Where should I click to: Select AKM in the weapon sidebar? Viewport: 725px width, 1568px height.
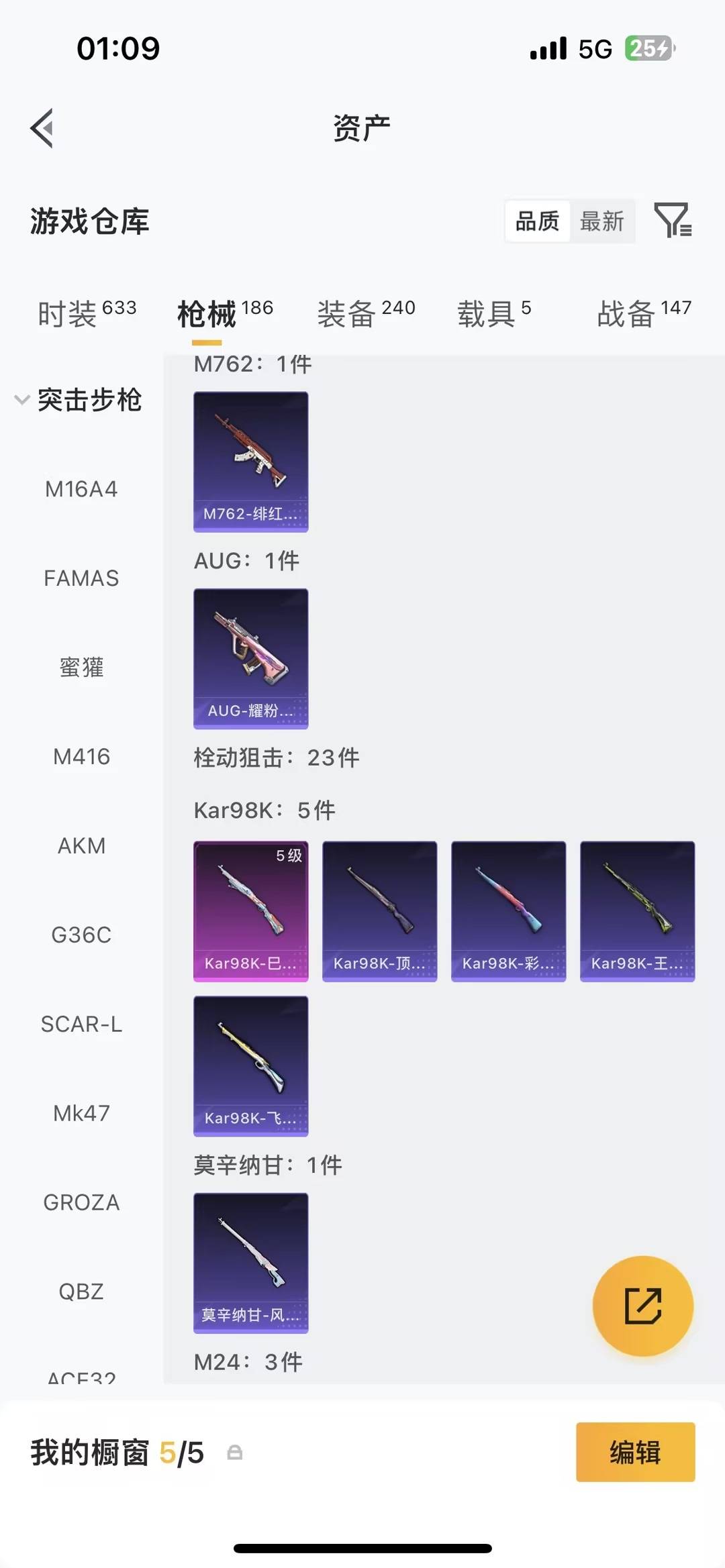[81, 846]
